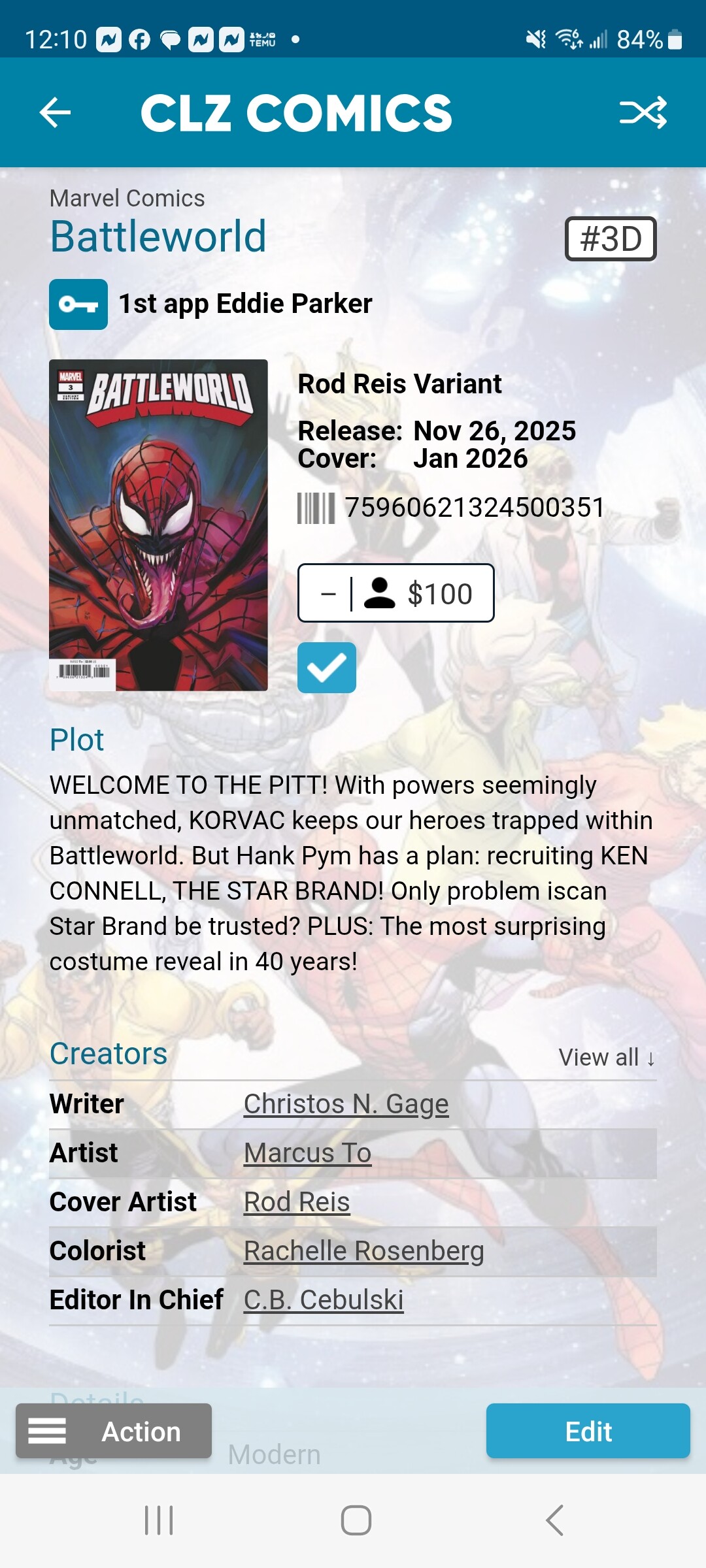706x1568 pixels.
Task: Show recent apps
Action: pos(159,1520)
